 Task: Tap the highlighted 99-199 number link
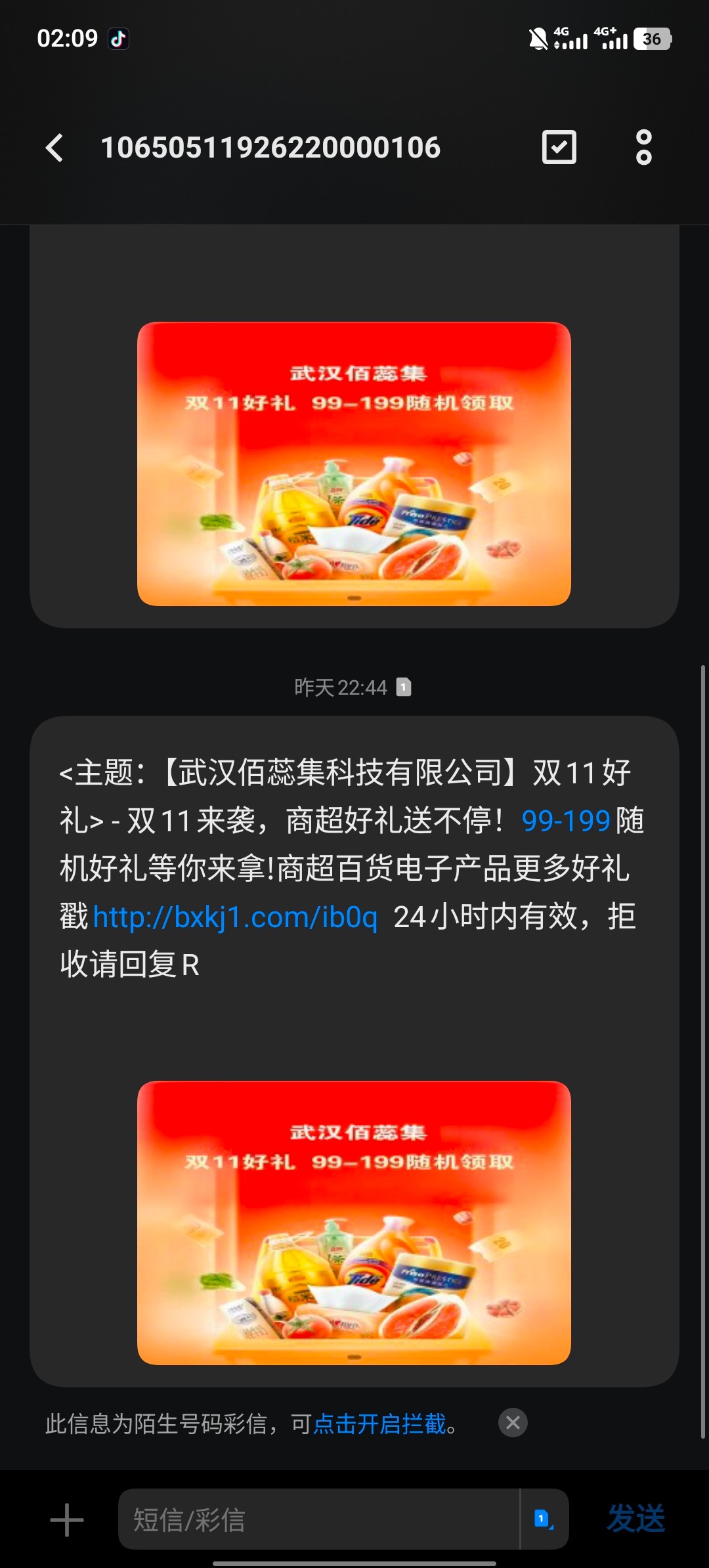566,821
